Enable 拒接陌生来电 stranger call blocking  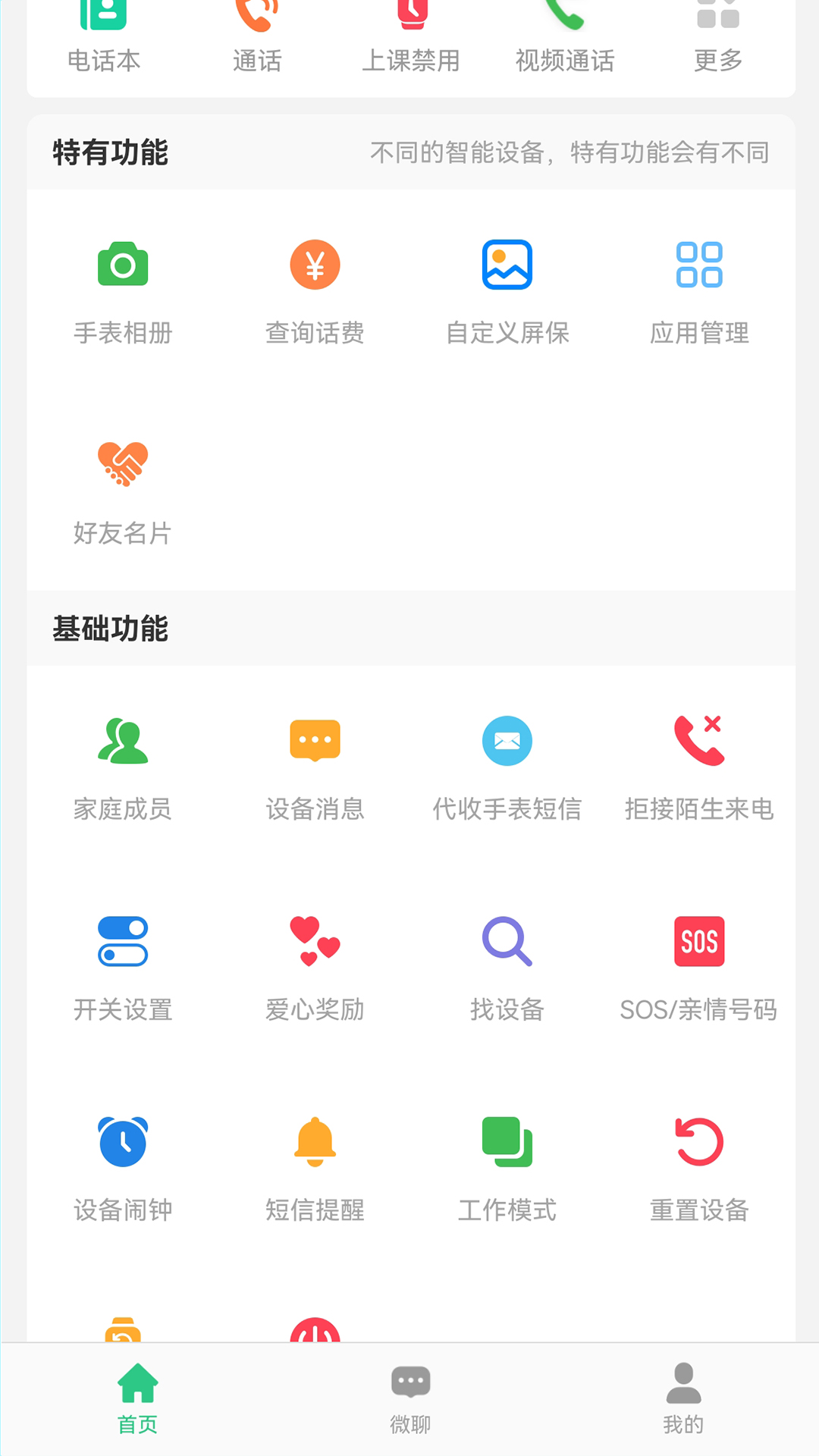[699, 766]
